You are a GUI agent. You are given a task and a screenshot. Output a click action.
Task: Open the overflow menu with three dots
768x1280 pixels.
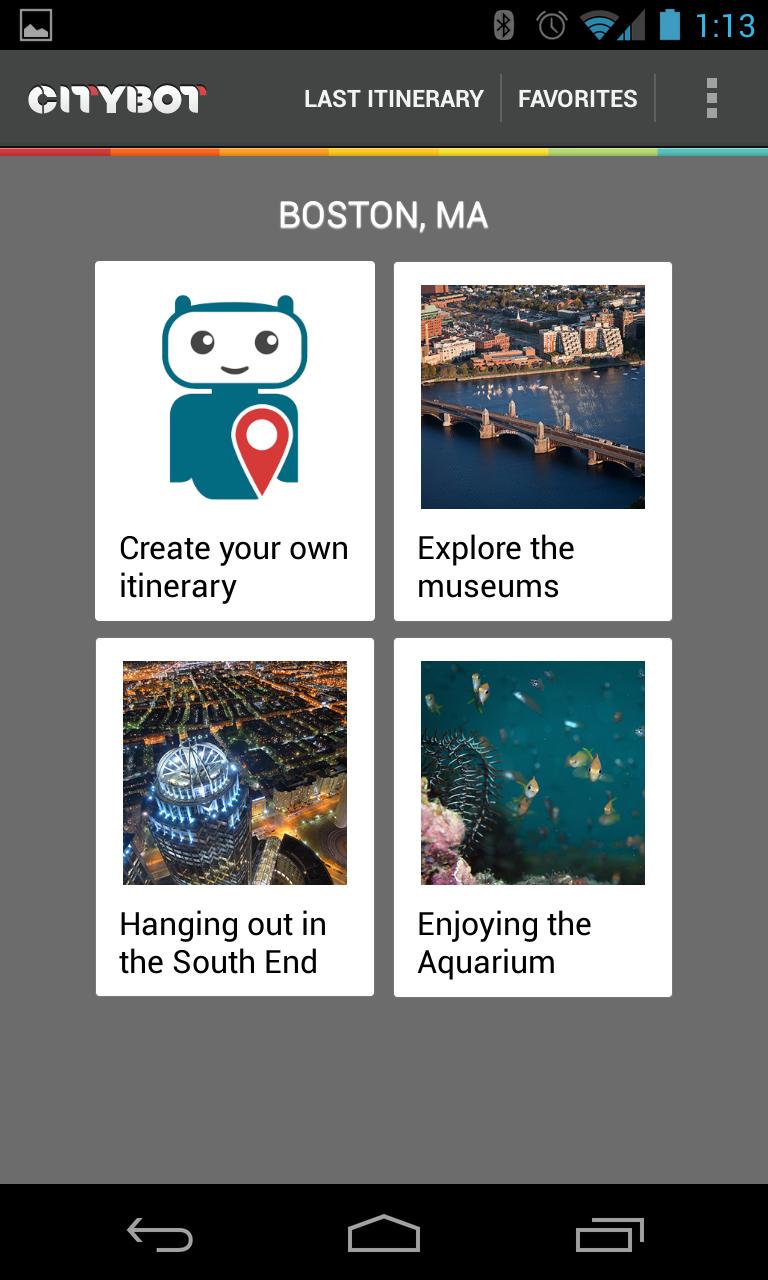(712, 98)
